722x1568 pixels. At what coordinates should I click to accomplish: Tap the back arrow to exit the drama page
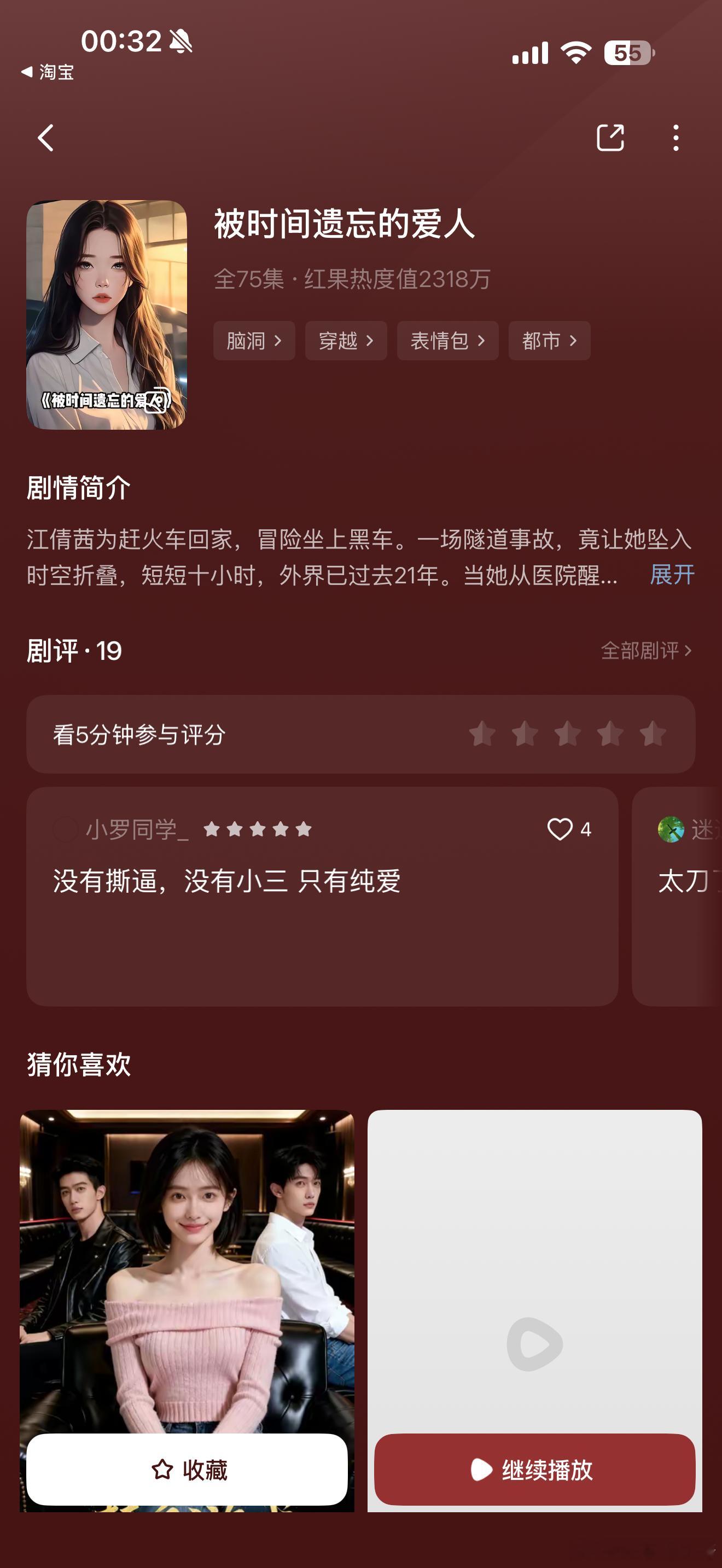45,138
